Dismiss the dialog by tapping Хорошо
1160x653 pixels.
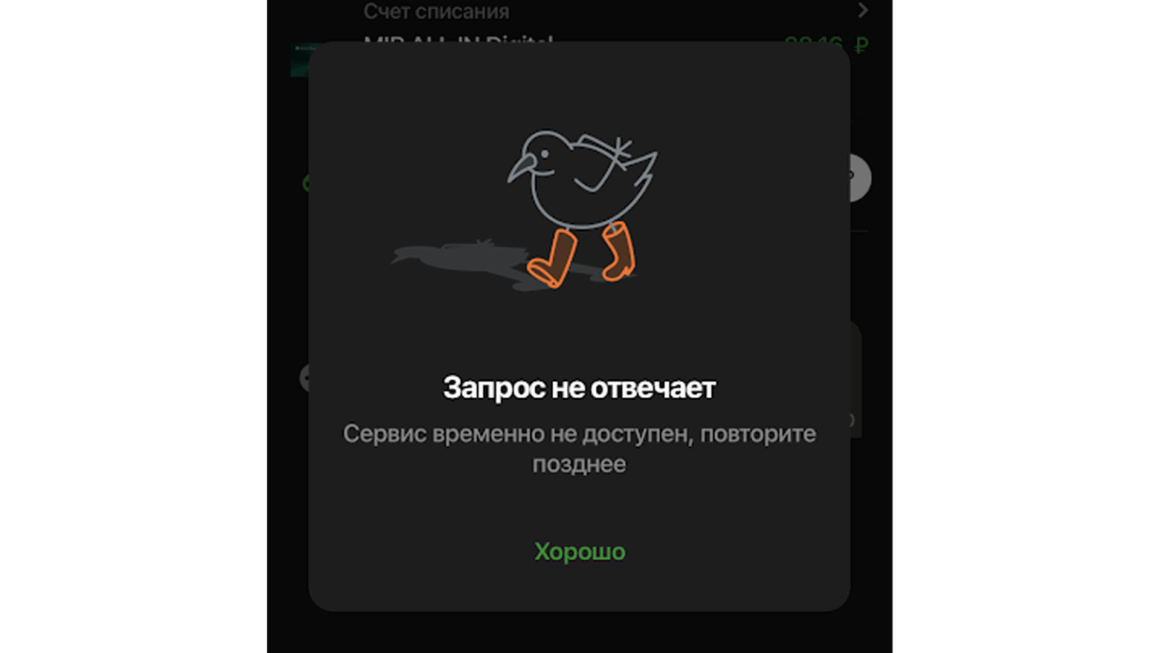[579, 551]
